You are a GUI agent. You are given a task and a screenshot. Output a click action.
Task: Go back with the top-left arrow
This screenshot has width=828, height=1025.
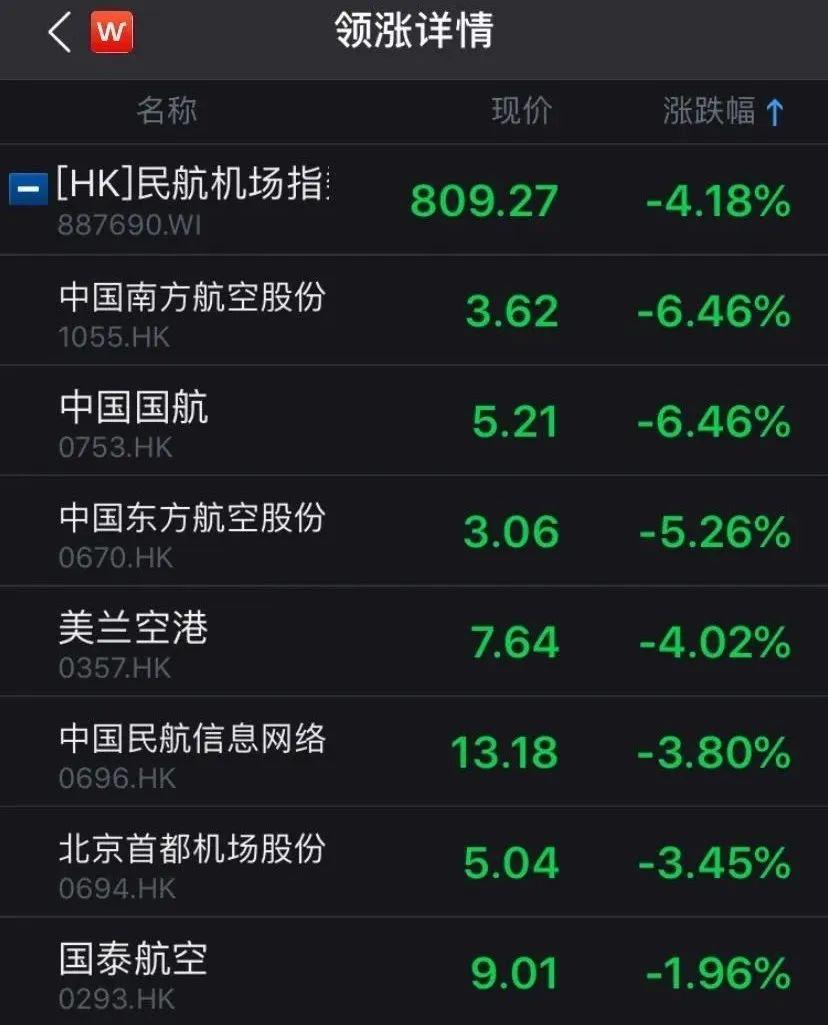[x=58, y=34]
